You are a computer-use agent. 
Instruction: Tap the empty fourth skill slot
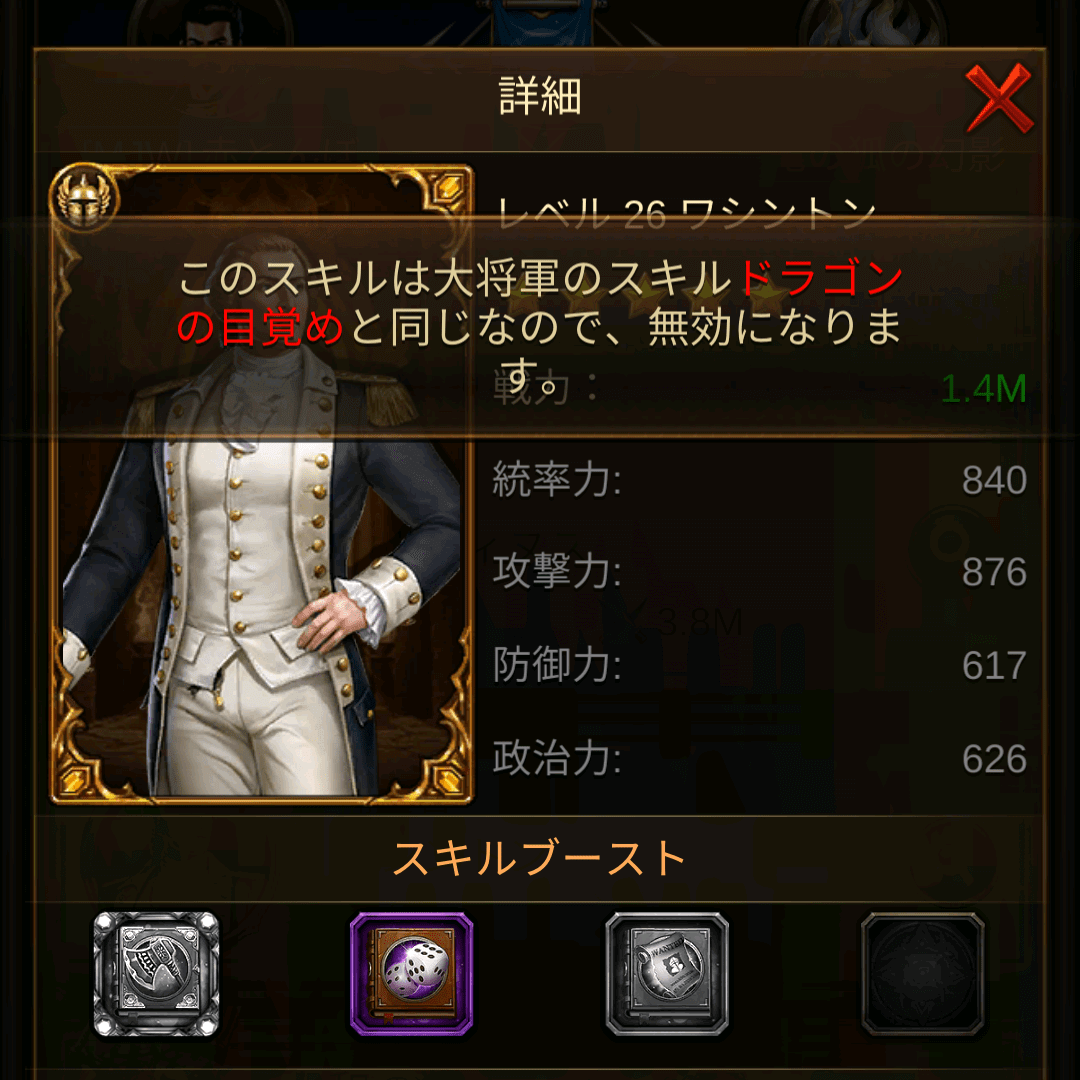(x=922, y=973)
